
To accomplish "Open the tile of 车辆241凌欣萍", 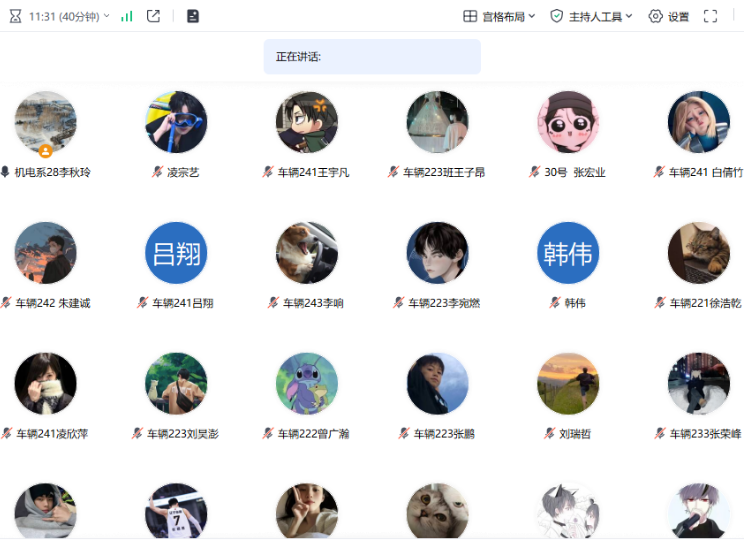I will pos(45,384).
